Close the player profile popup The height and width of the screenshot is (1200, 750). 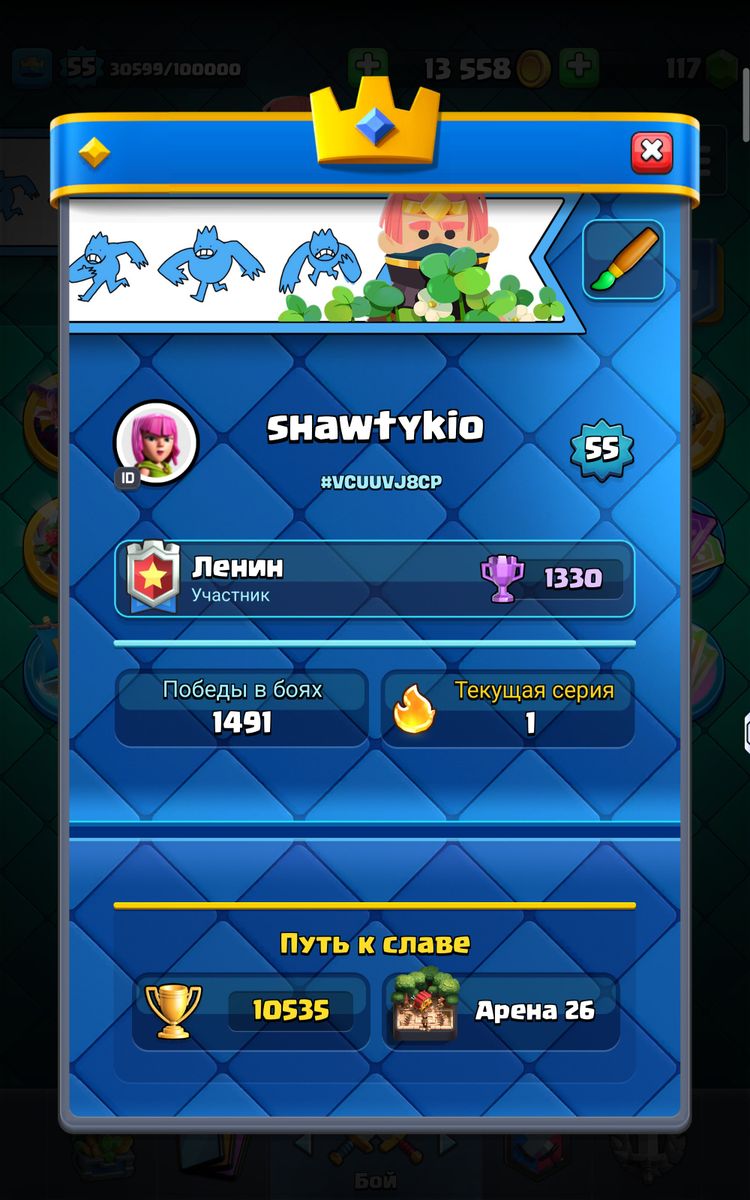[x=651, y=152]
